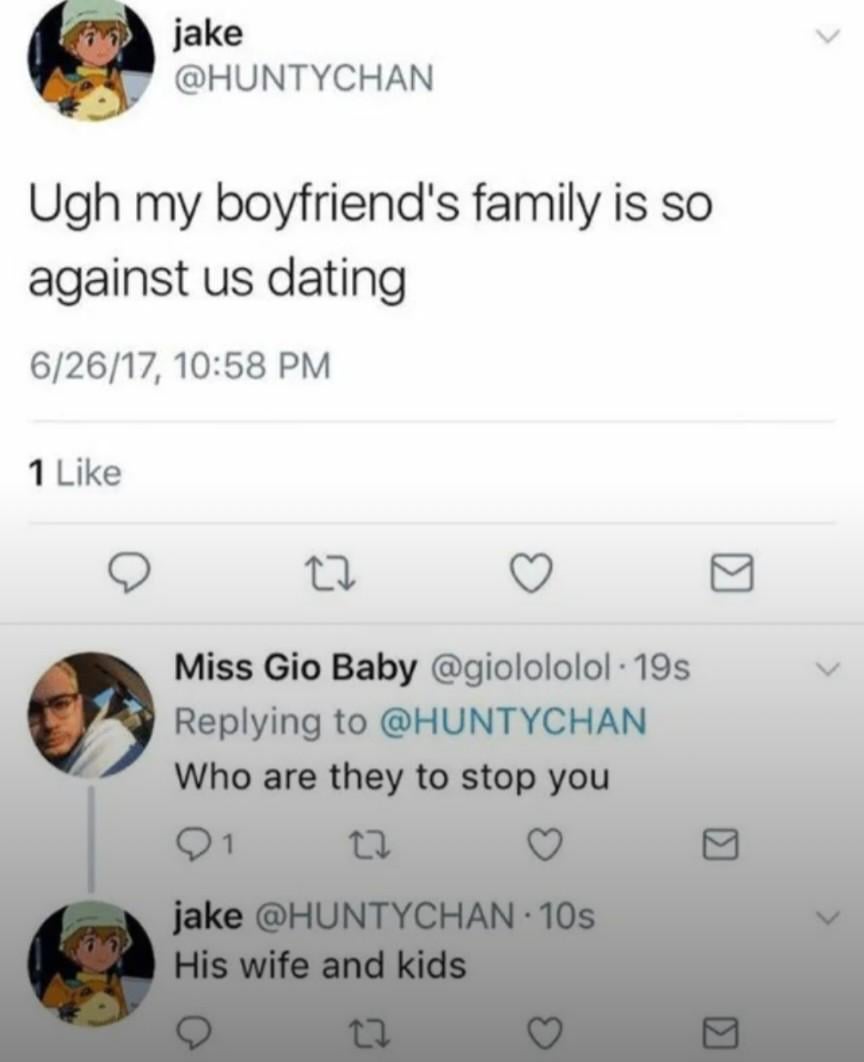Open the @HUNTYCHAN link in Replying to
864x1062 pixels.
coord(511,721)
